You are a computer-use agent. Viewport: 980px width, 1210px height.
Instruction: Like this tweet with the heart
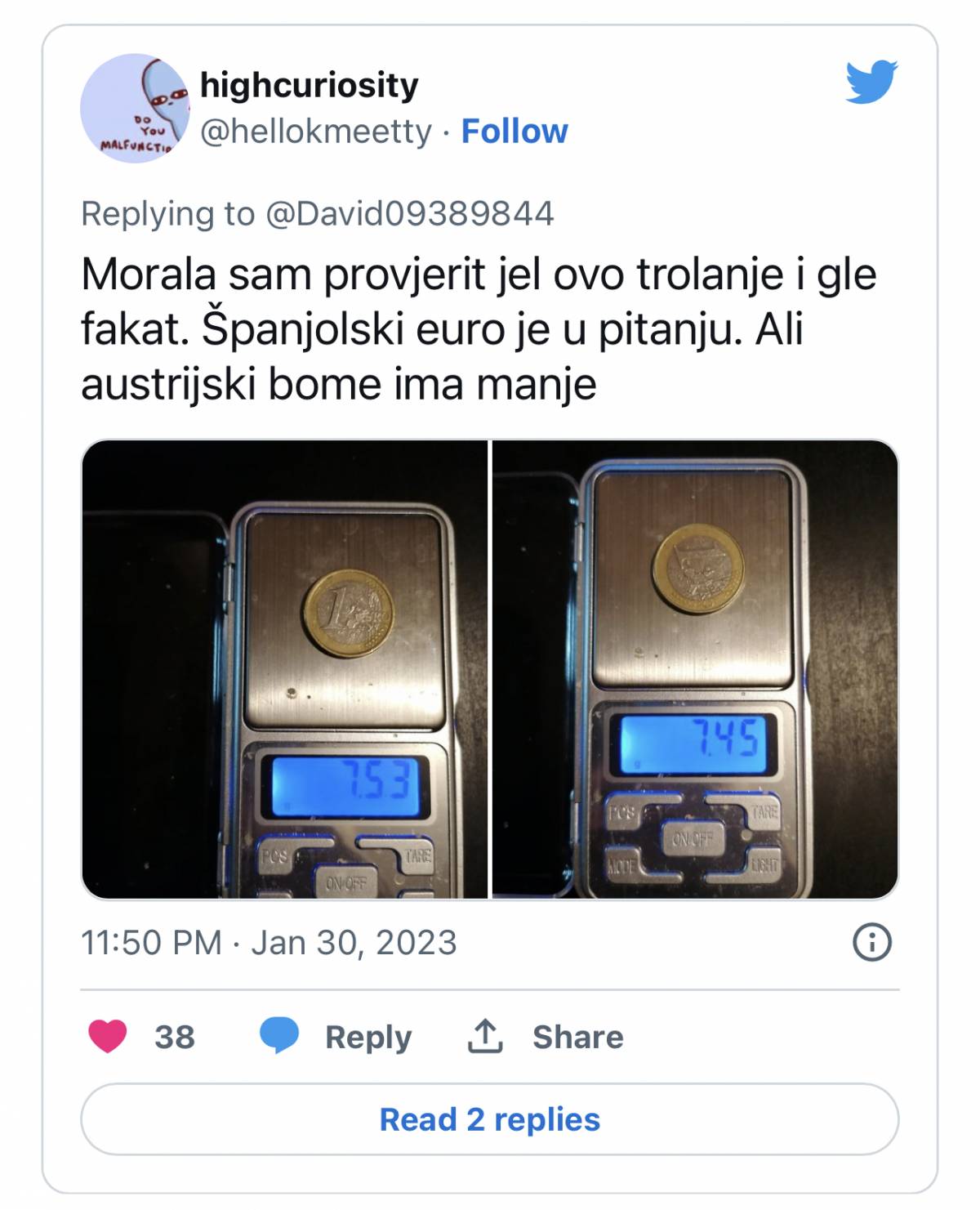point(108,1037)
